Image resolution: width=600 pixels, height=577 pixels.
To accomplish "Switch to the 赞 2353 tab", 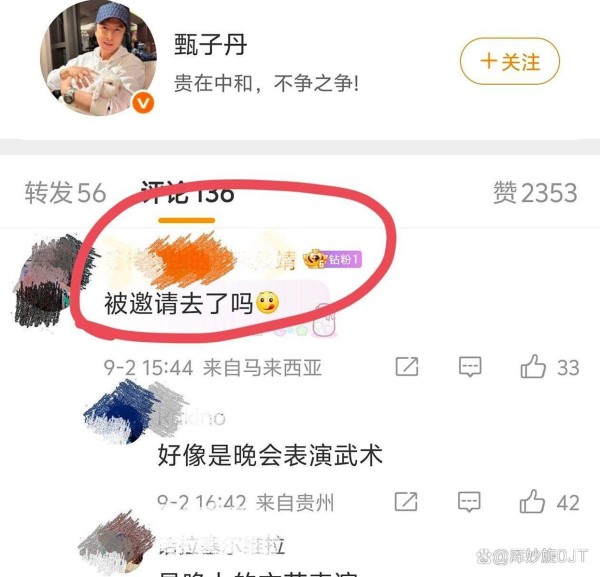I will [x=534, y=193].
